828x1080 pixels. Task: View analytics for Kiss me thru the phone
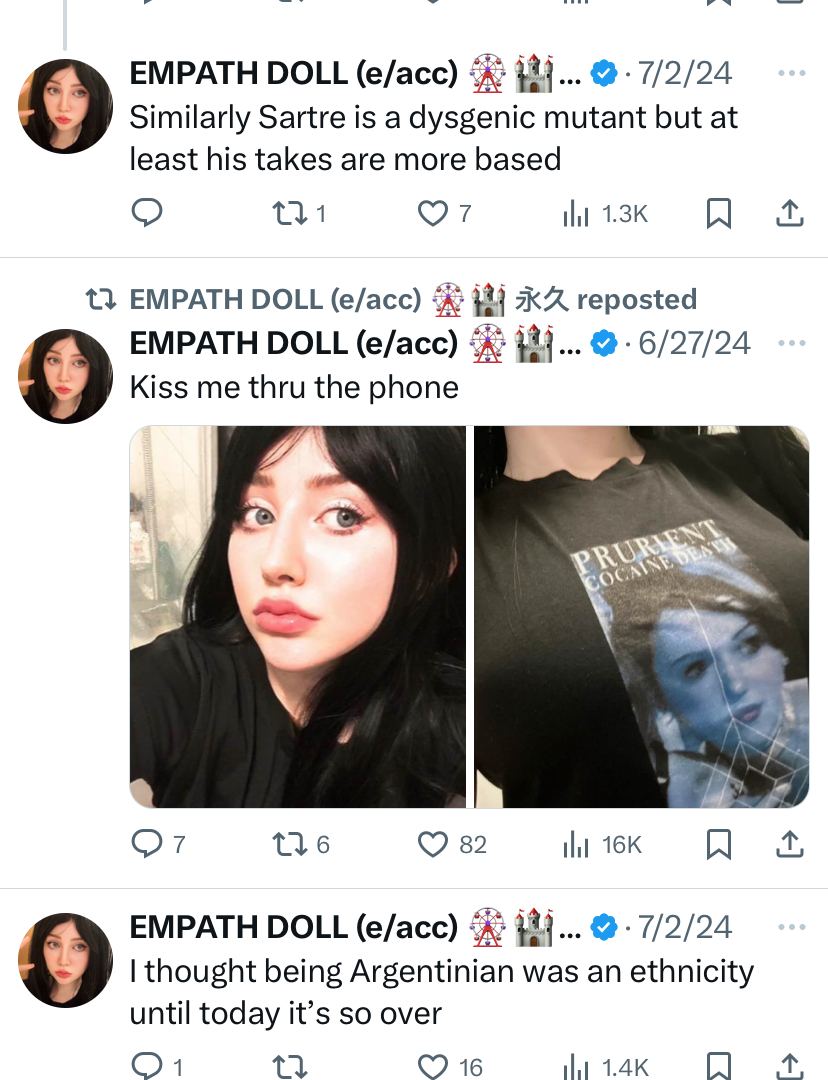602,844
